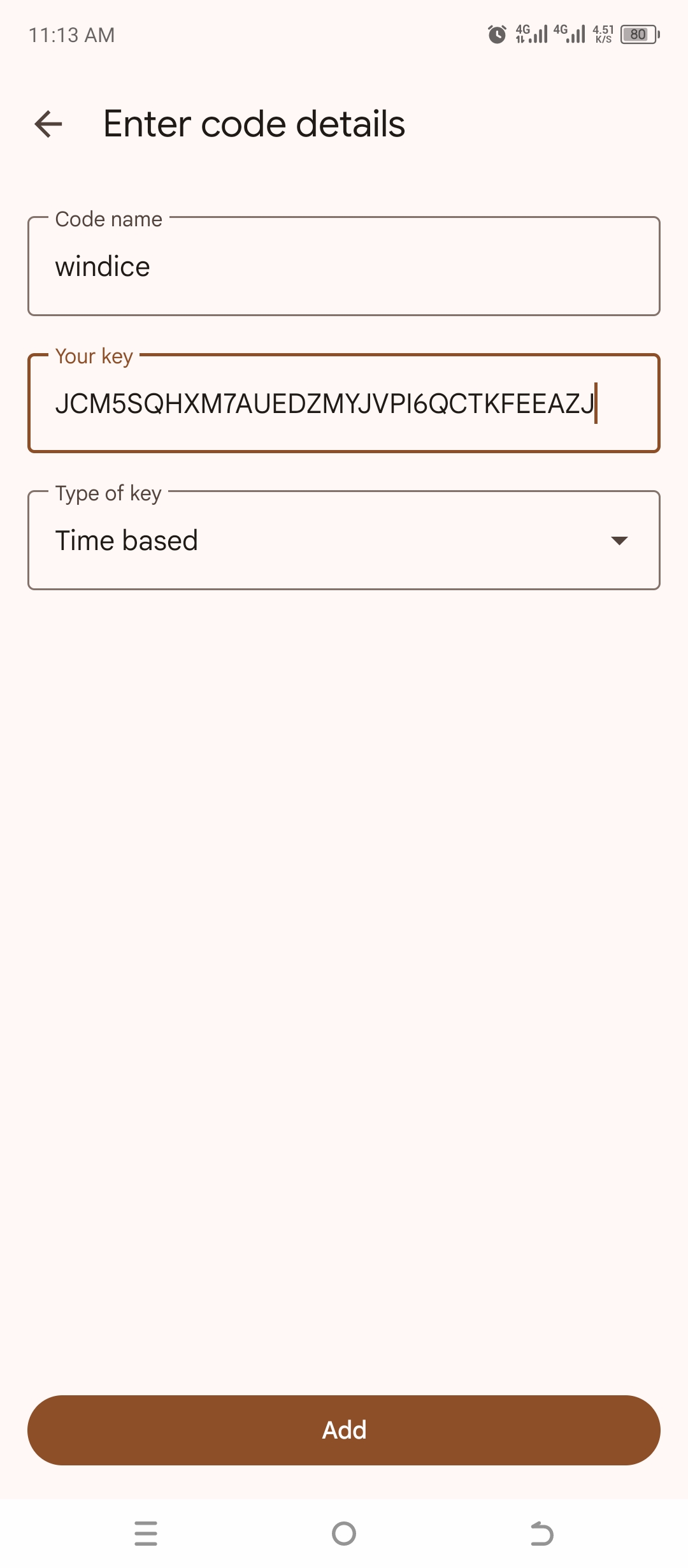The image size is (688, 1568).
Task: Add the windice code
Action: tap(344, 1430)
